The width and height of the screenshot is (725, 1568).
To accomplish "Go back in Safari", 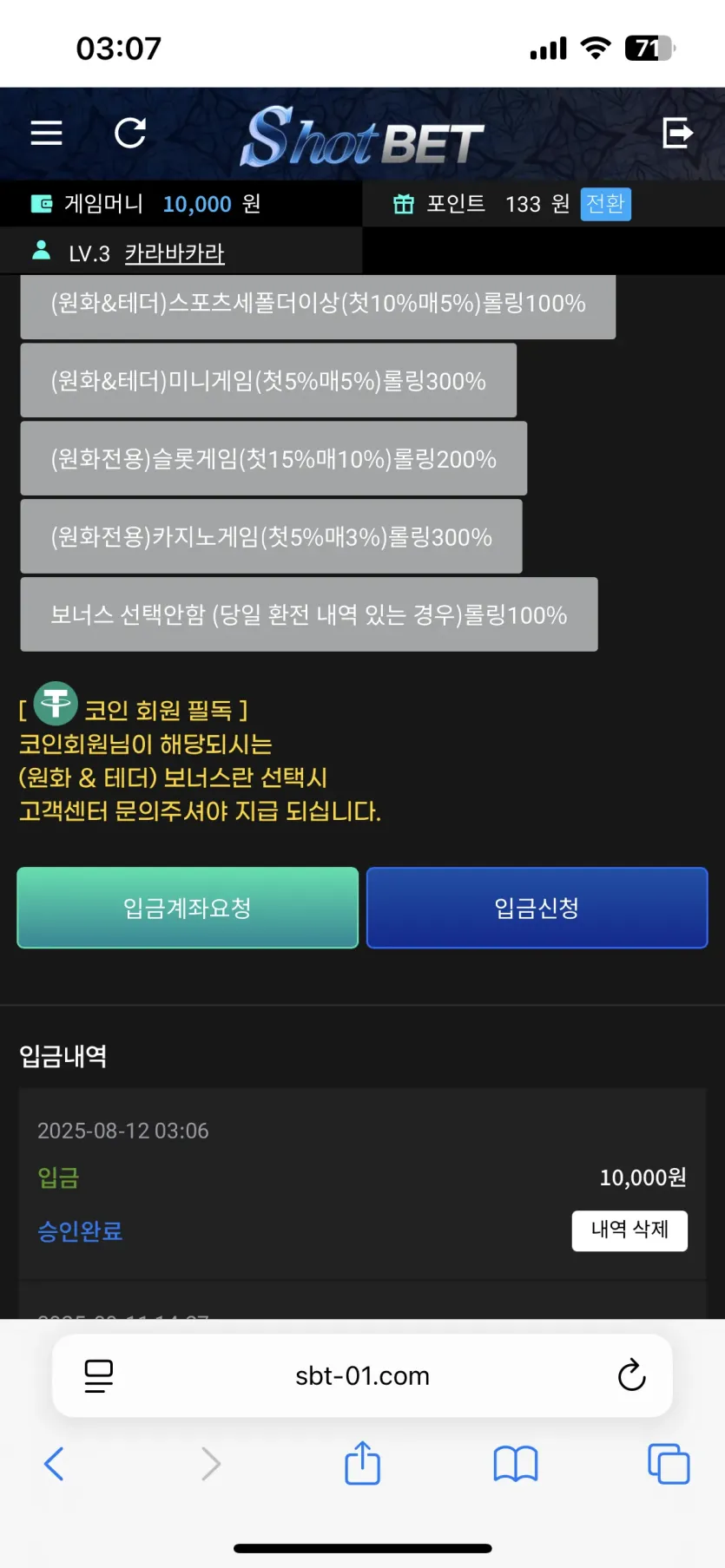I will (54, 1464).
